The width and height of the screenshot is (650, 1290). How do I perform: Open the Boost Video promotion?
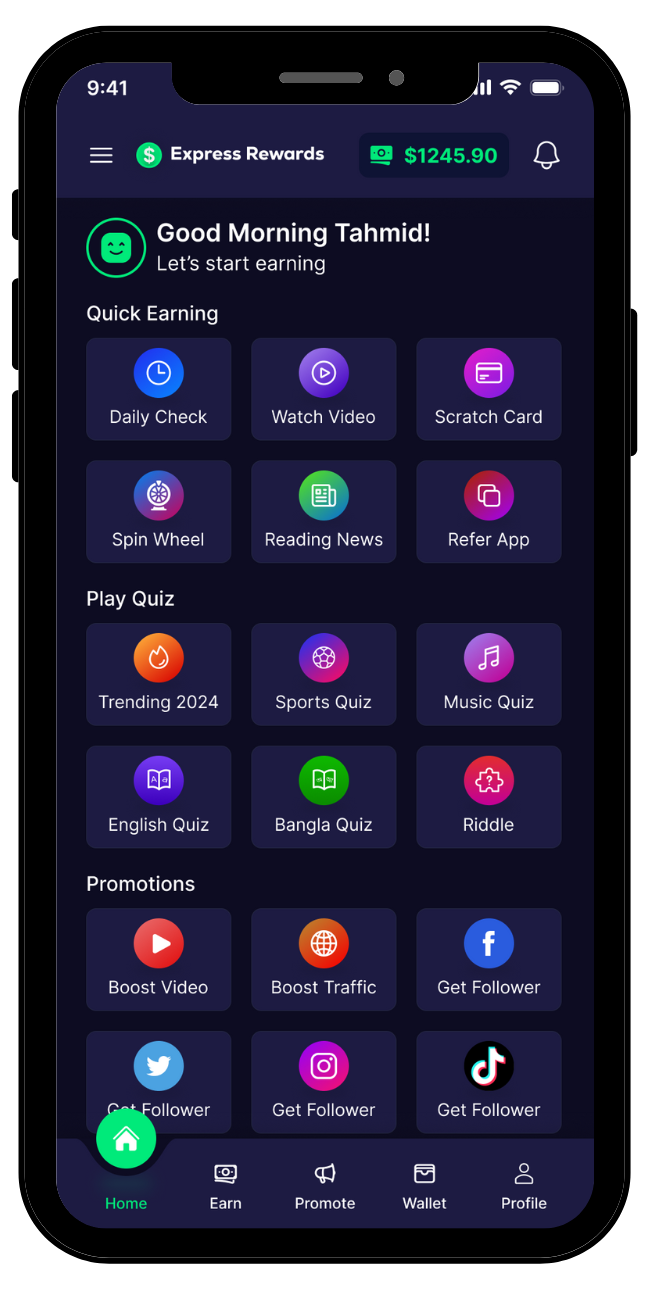point(158,959)
